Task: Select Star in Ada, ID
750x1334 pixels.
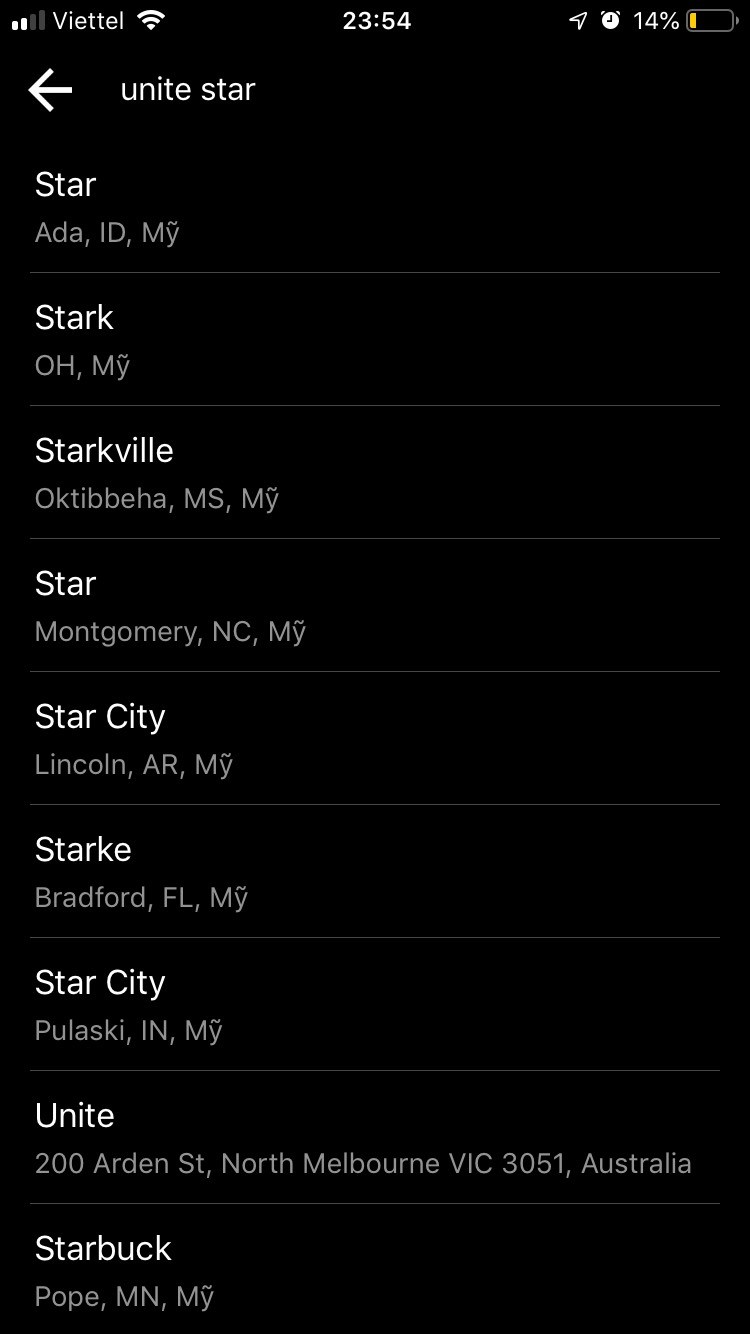Action: point(375,207)
